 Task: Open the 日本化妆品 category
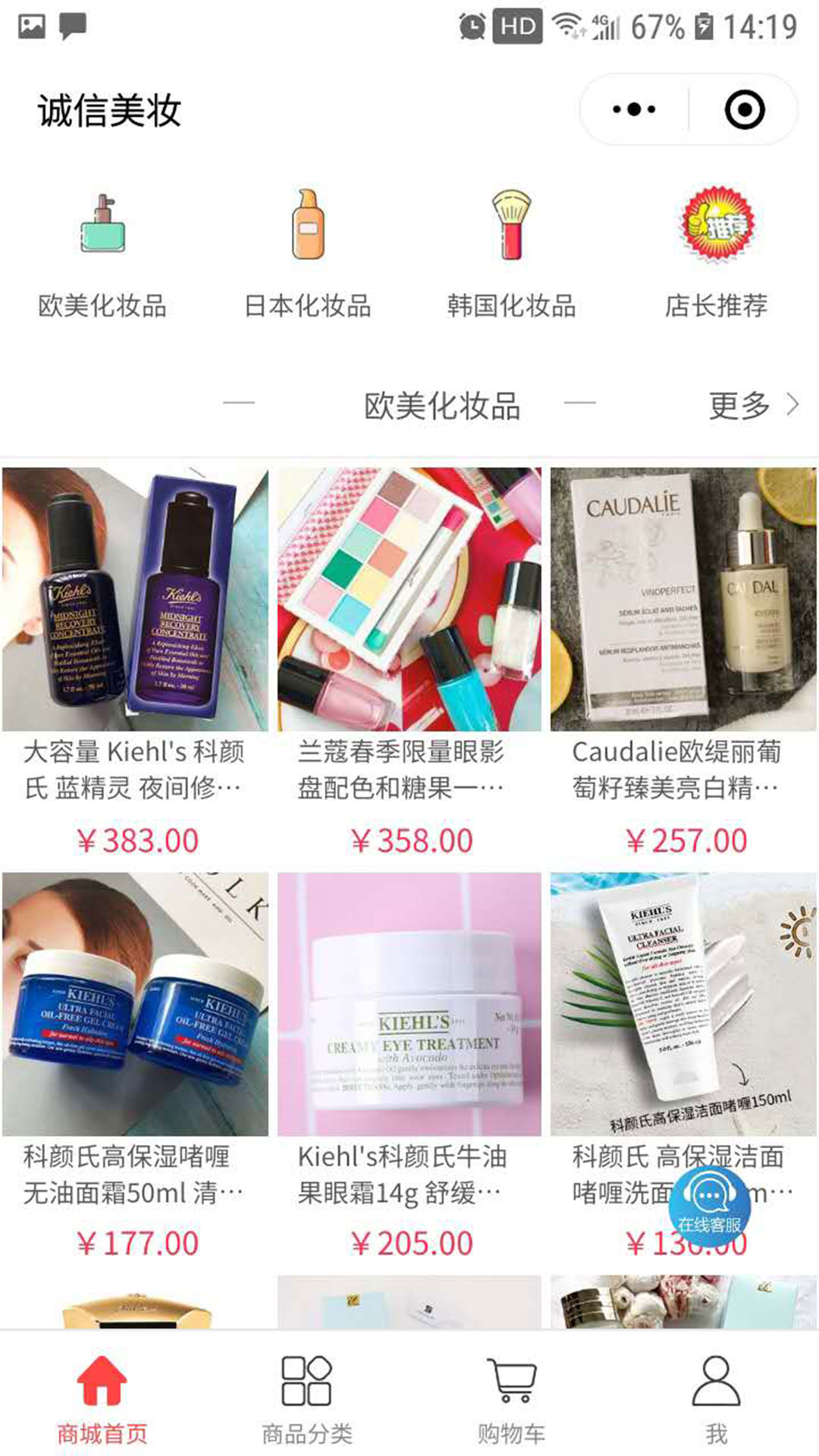point(307,254)
